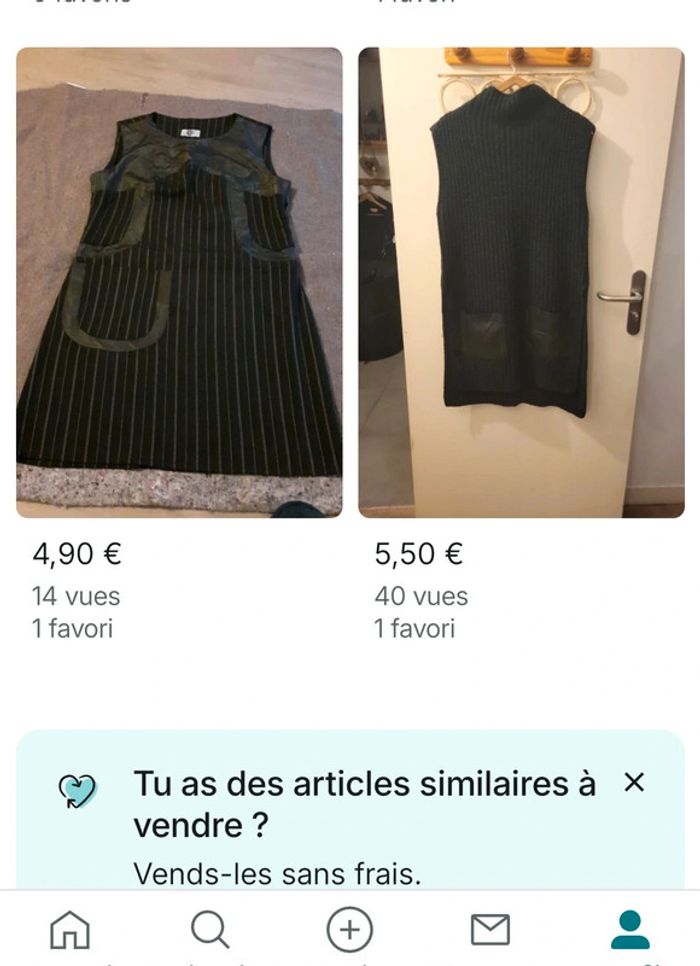The width and height of the screenshot is (700, 966).
Task: Dismiss the similar articles banner
Action: [x=633, y=783]
